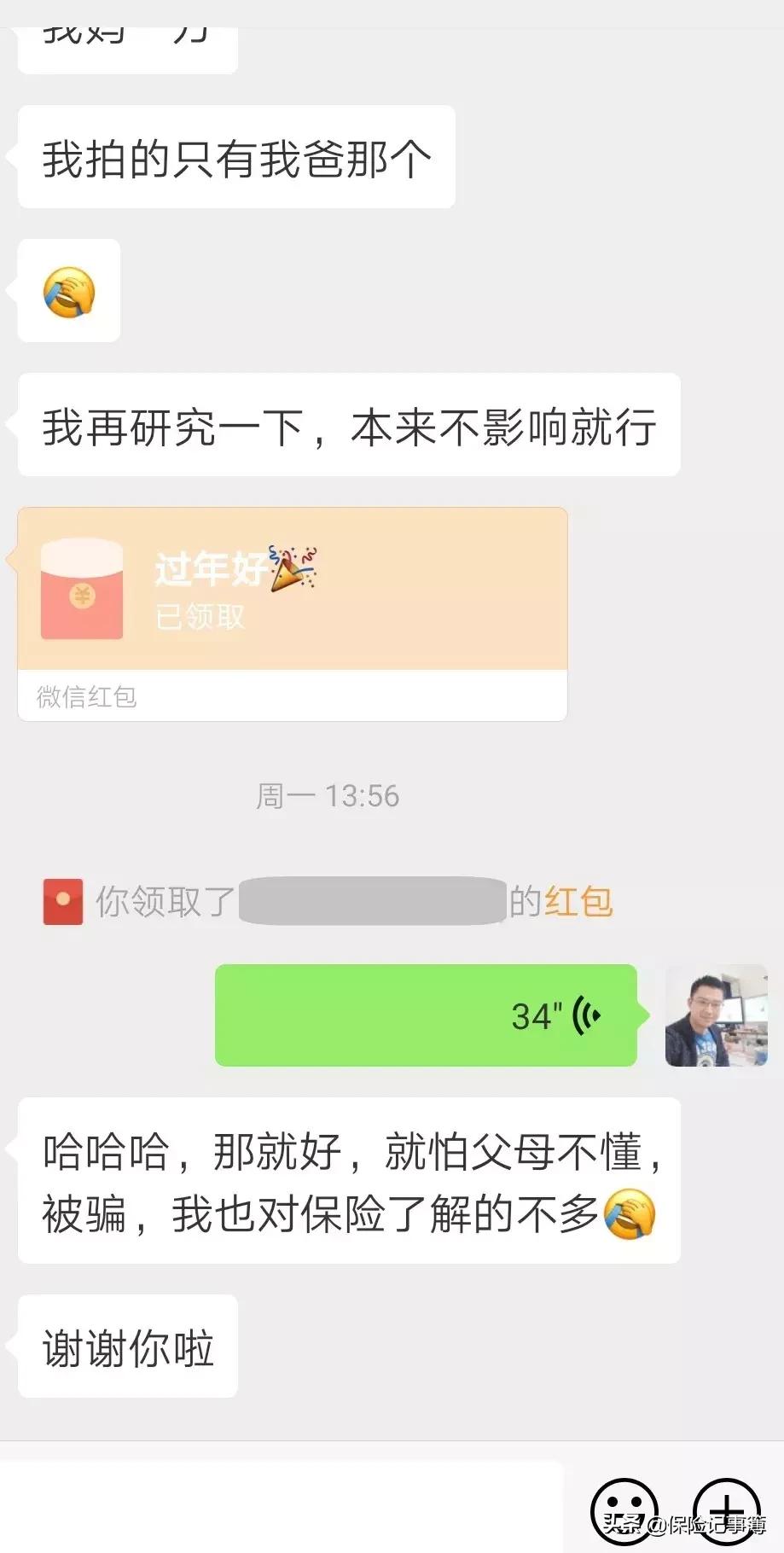Play the 34-second voice message

point(427,1015)
